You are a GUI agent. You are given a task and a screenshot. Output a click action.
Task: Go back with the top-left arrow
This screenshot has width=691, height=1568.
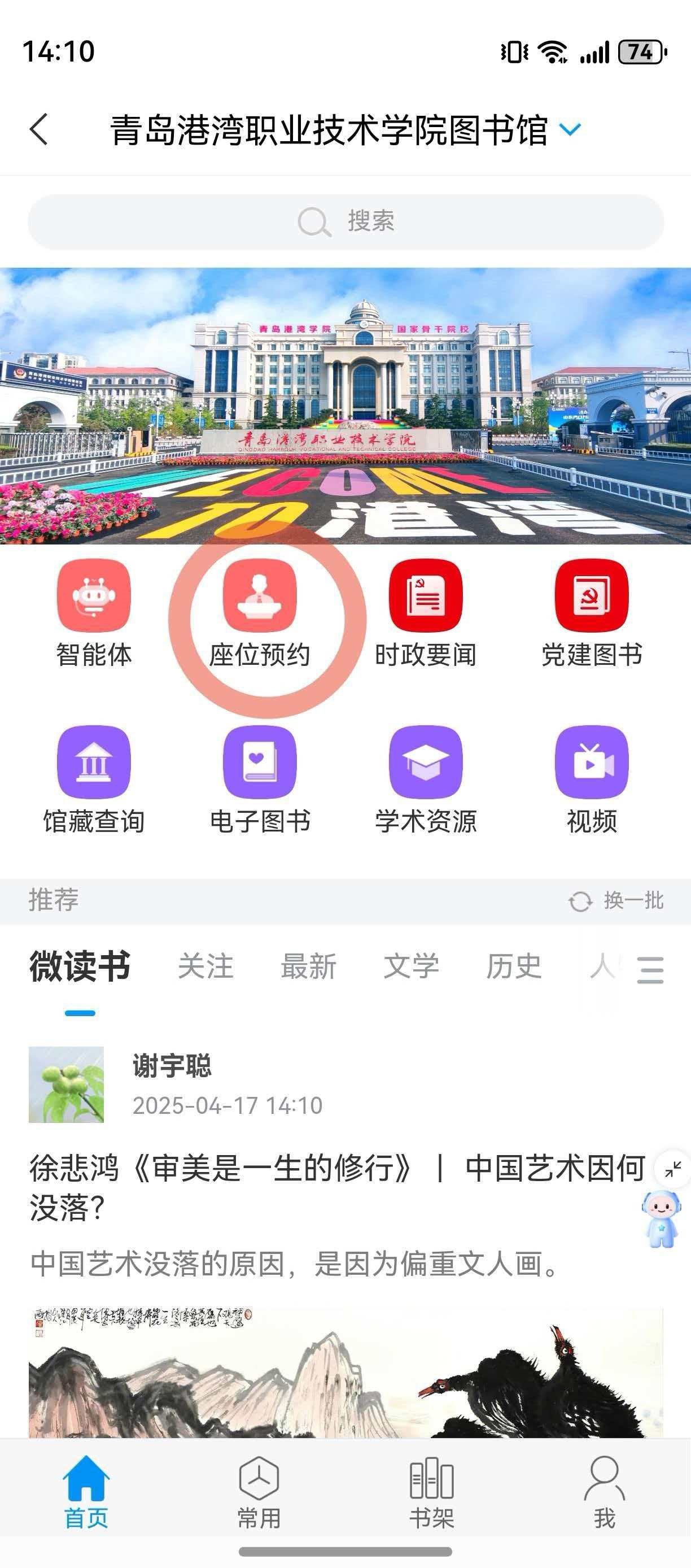39,130
